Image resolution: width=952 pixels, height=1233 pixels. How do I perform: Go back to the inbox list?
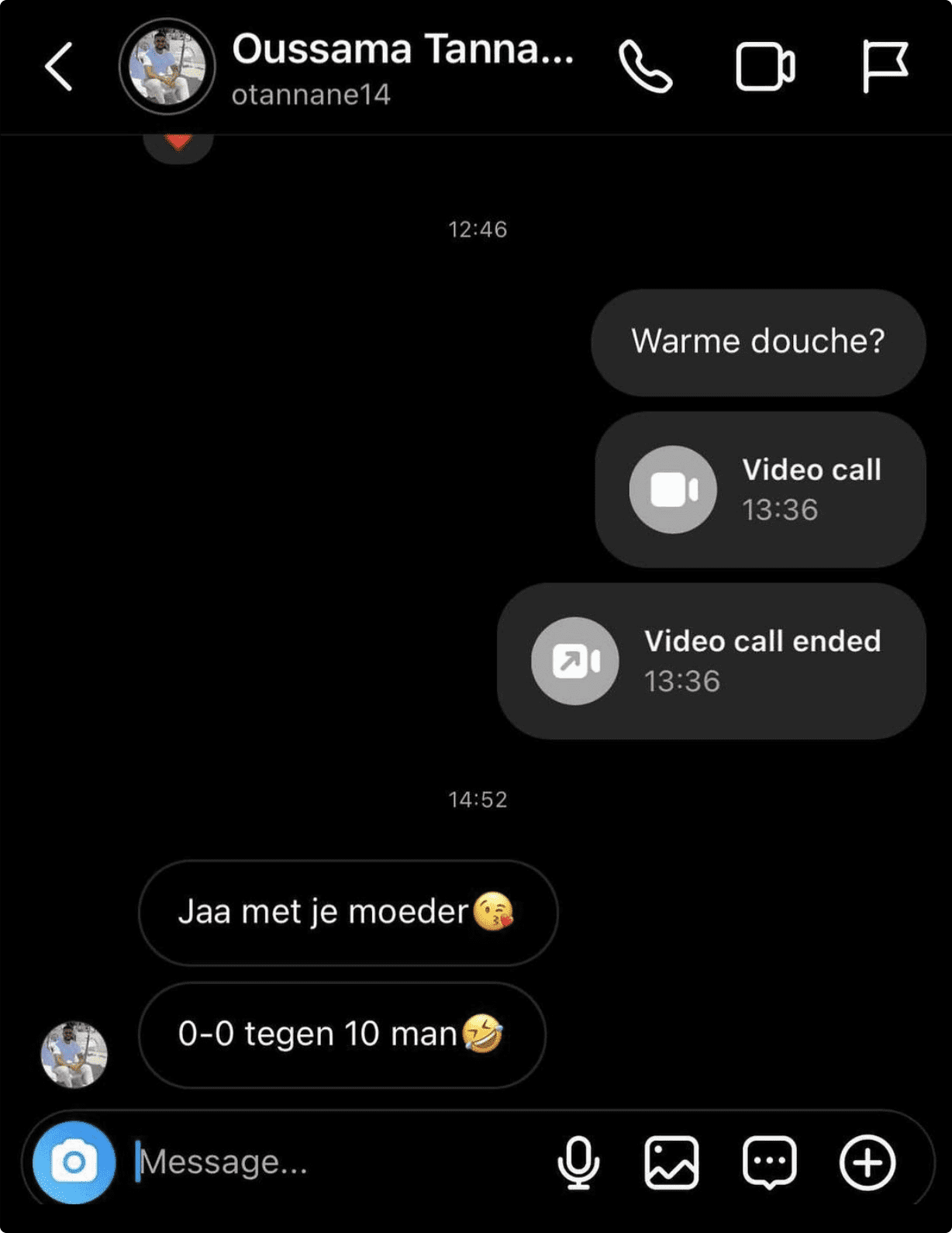(x=59, y=67)
